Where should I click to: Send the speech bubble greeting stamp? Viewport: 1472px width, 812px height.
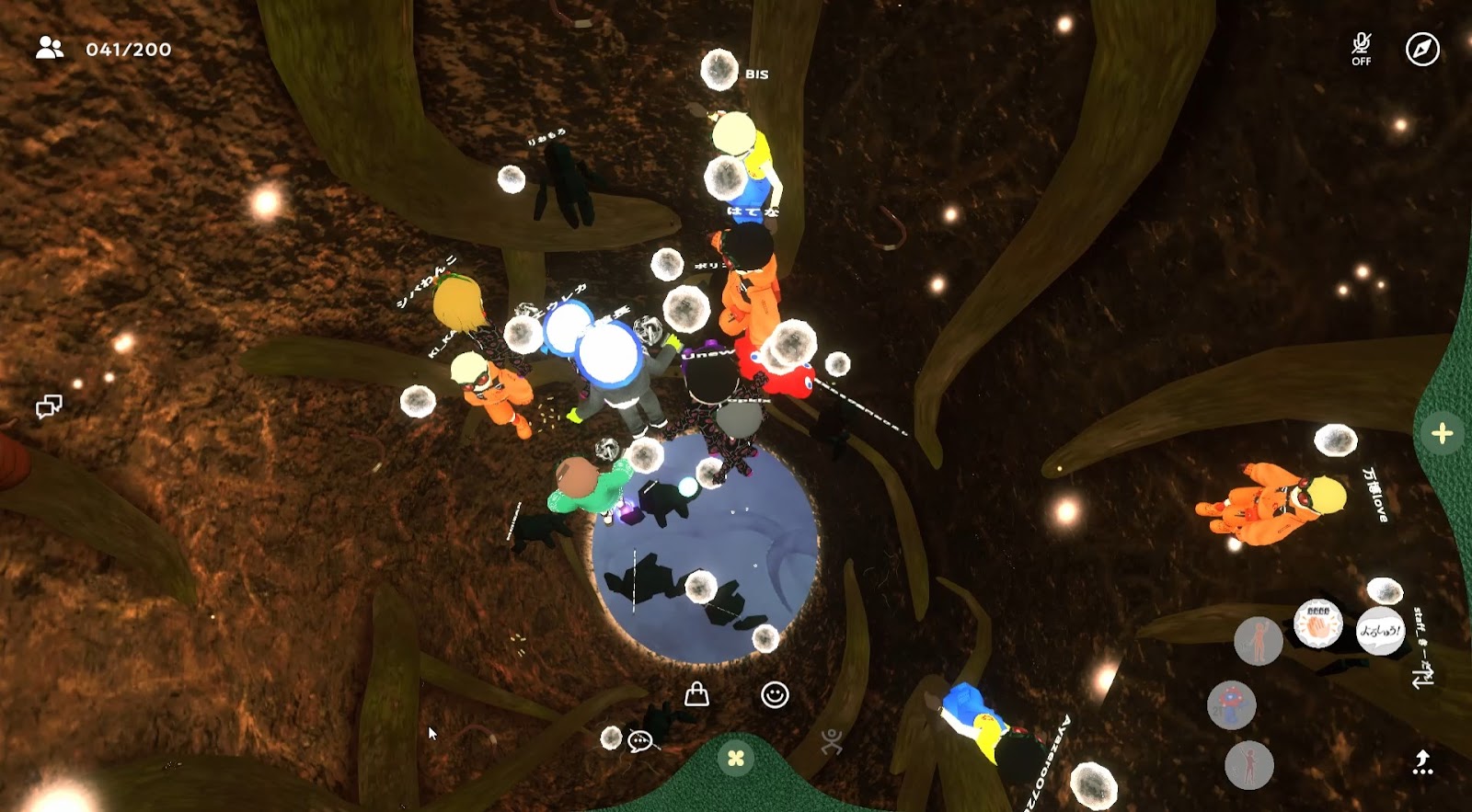coord(1380,631)
